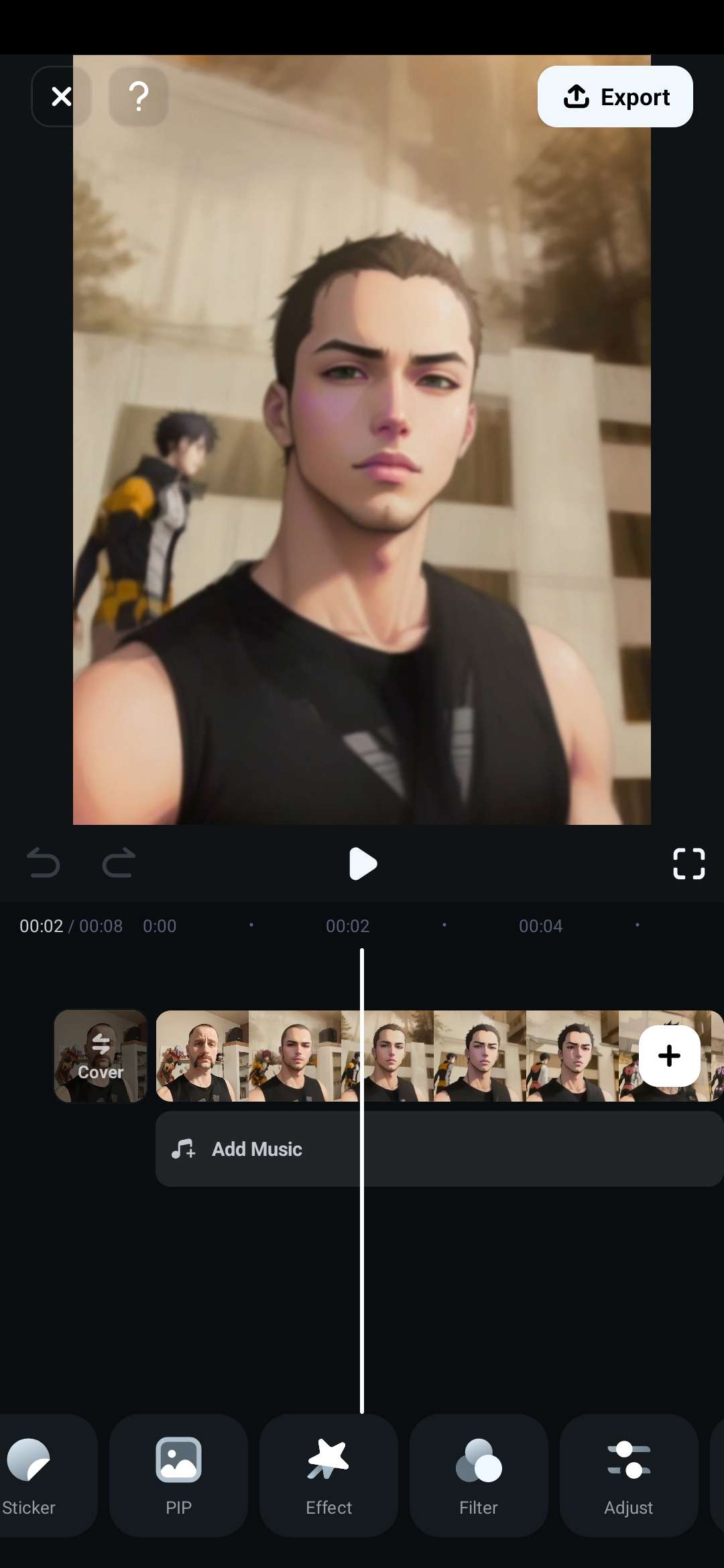Add Music to the timeline
Screen dimensions: 724x1568
(x=257, y=1149)
